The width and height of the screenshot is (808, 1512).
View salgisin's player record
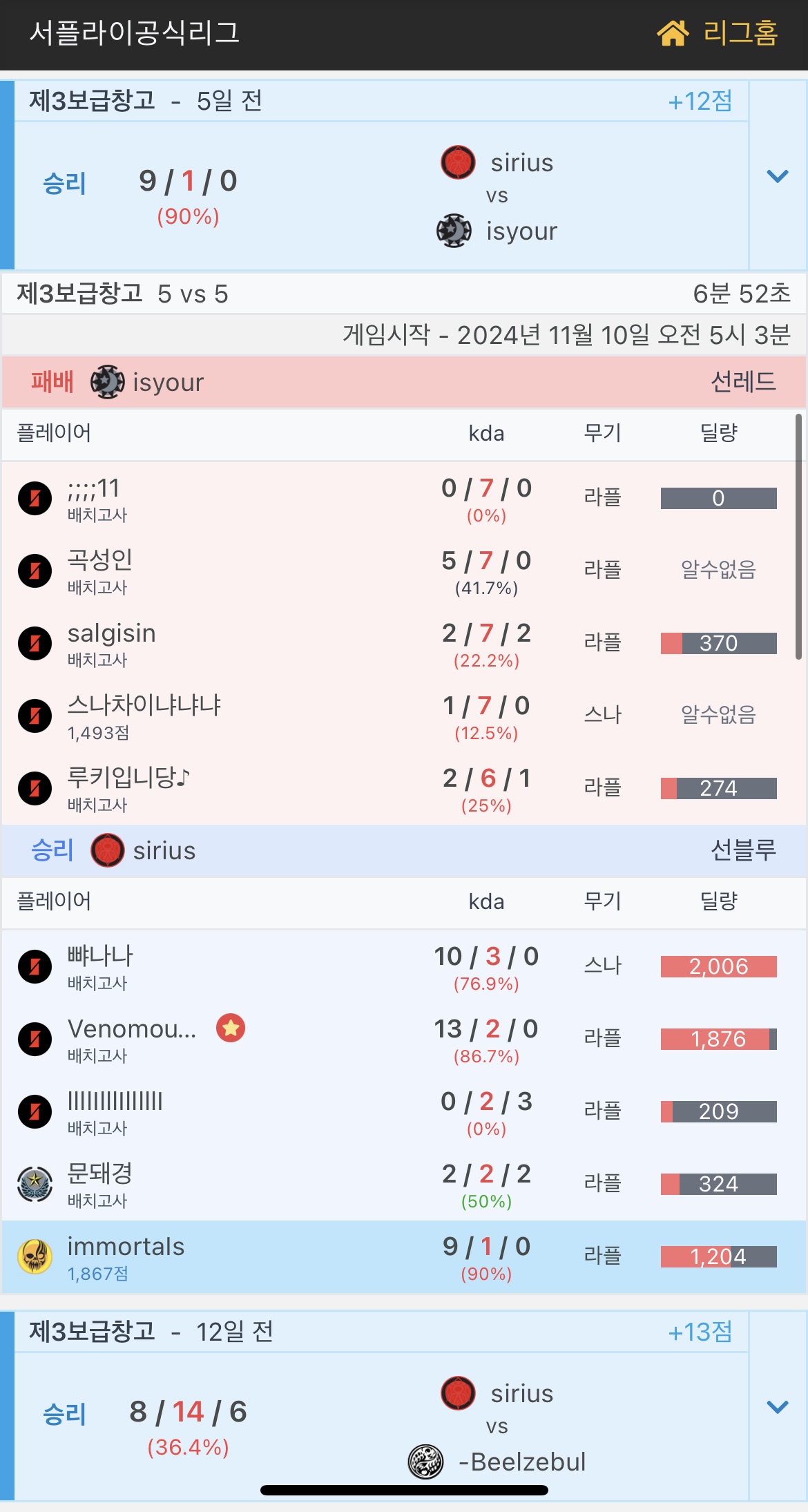coord(111,633)
